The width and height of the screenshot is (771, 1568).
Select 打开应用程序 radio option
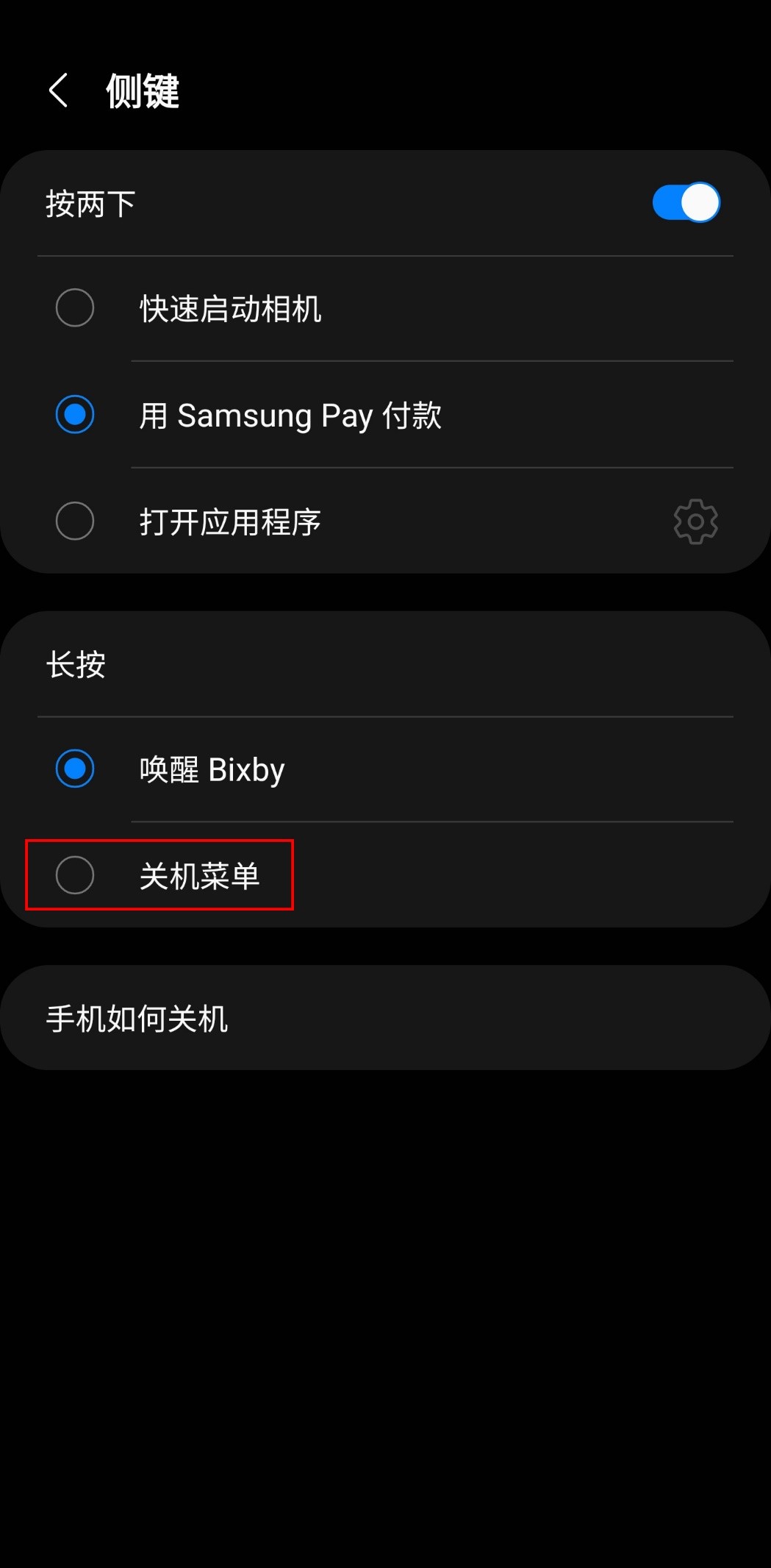click(x=75, y=521)
